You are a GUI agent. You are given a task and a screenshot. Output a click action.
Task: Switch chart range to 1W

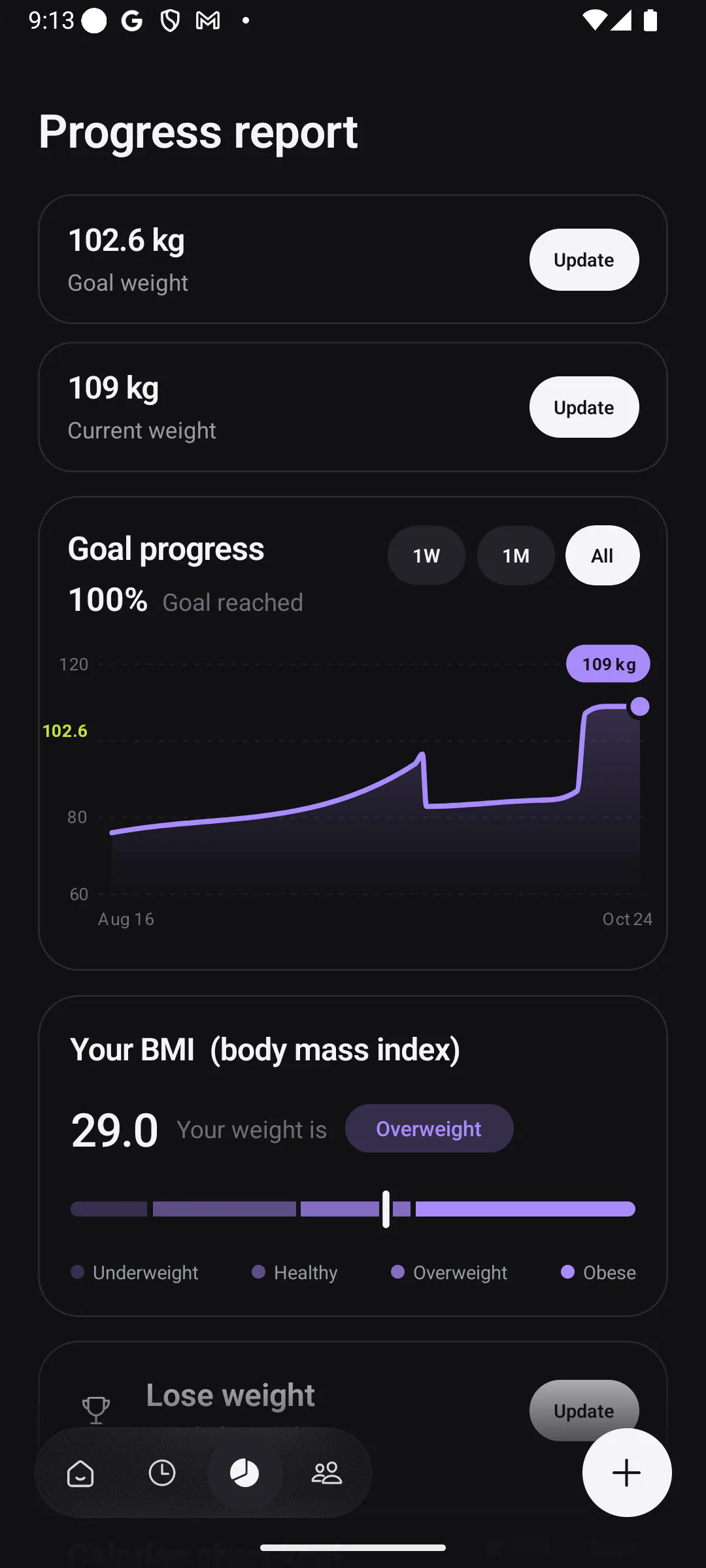tap(426, 555)
